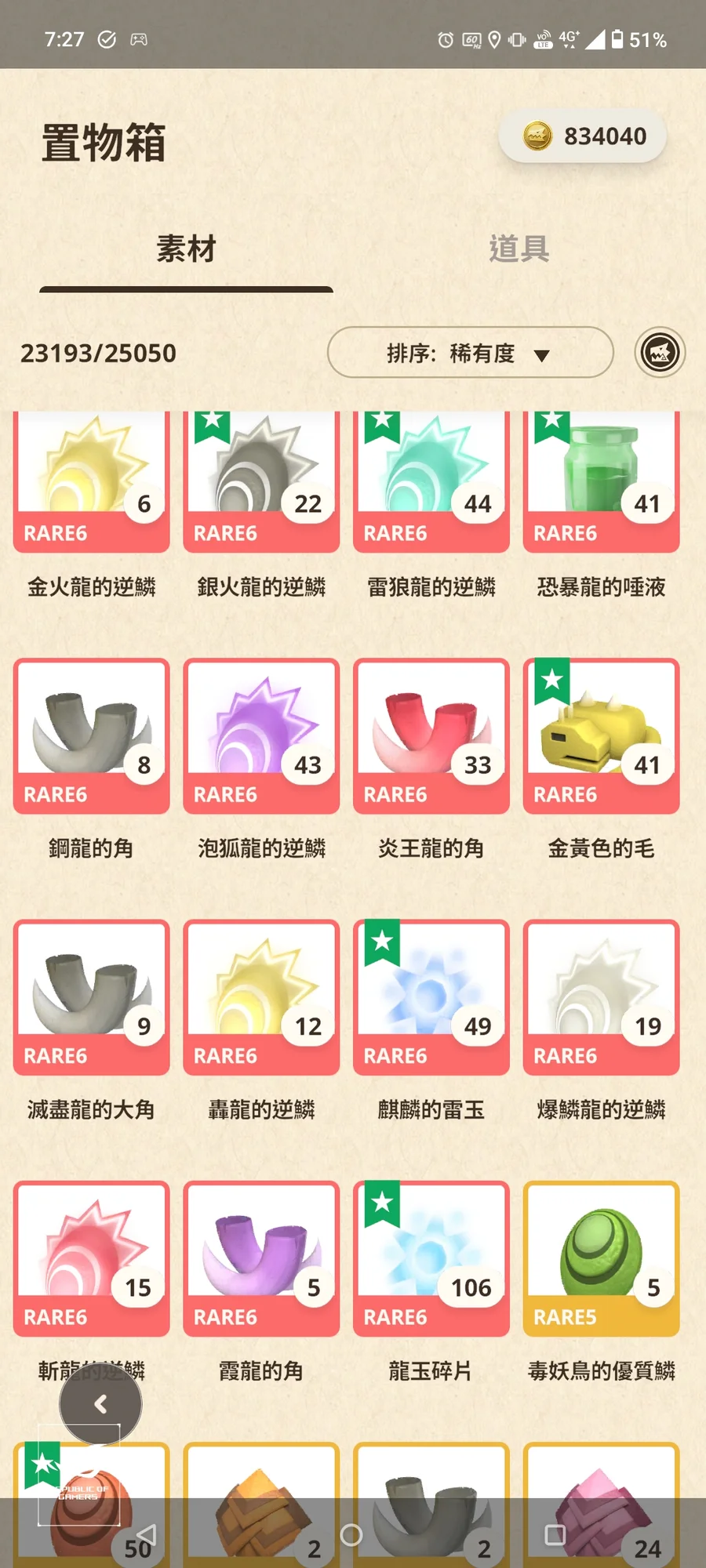View 泡狐龍的逆鱗 details
Viewport: 706px width, 1568px height.
(x=261, y=735)
